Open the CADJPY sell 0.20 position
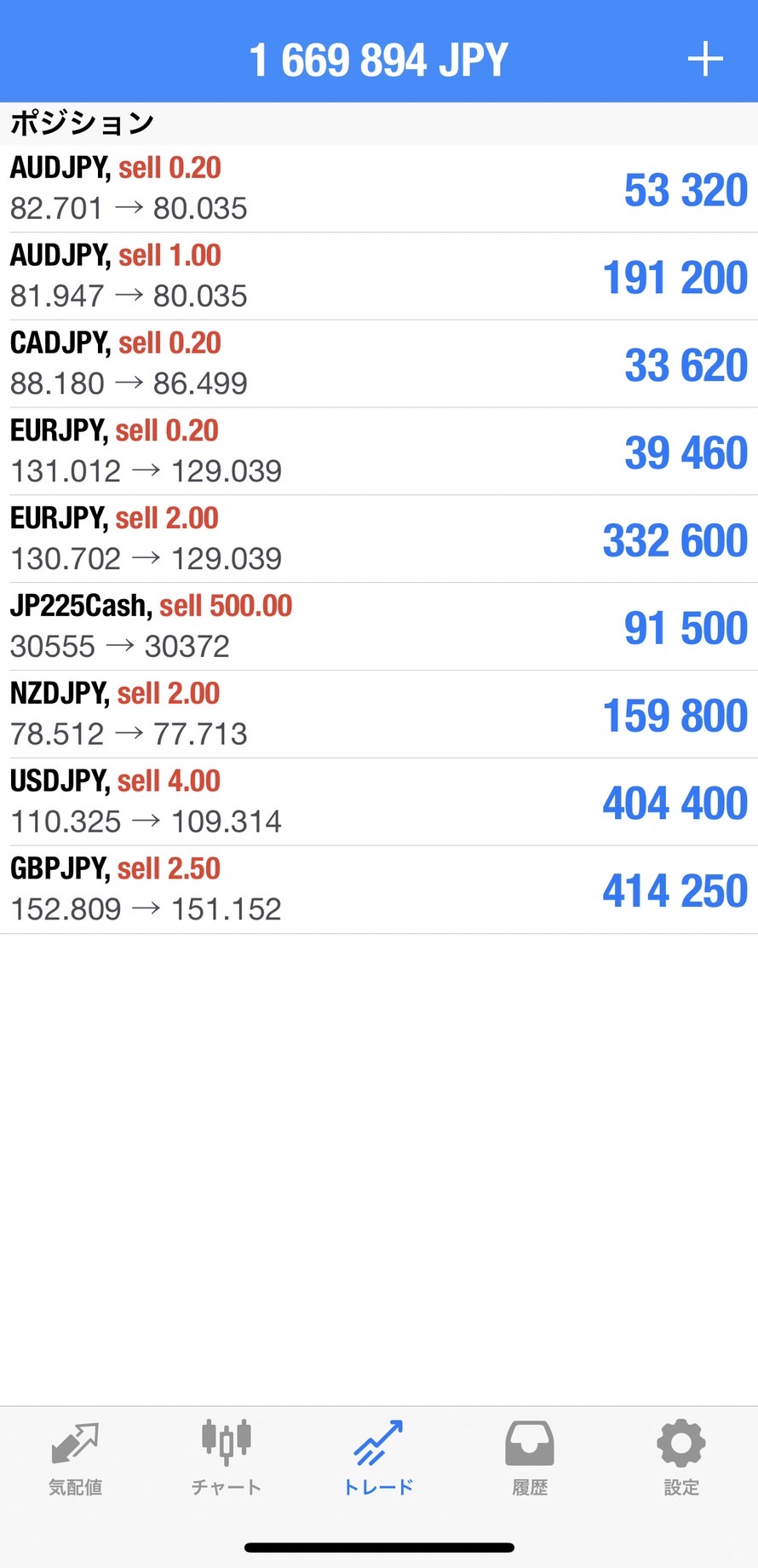 click(379, 364)
